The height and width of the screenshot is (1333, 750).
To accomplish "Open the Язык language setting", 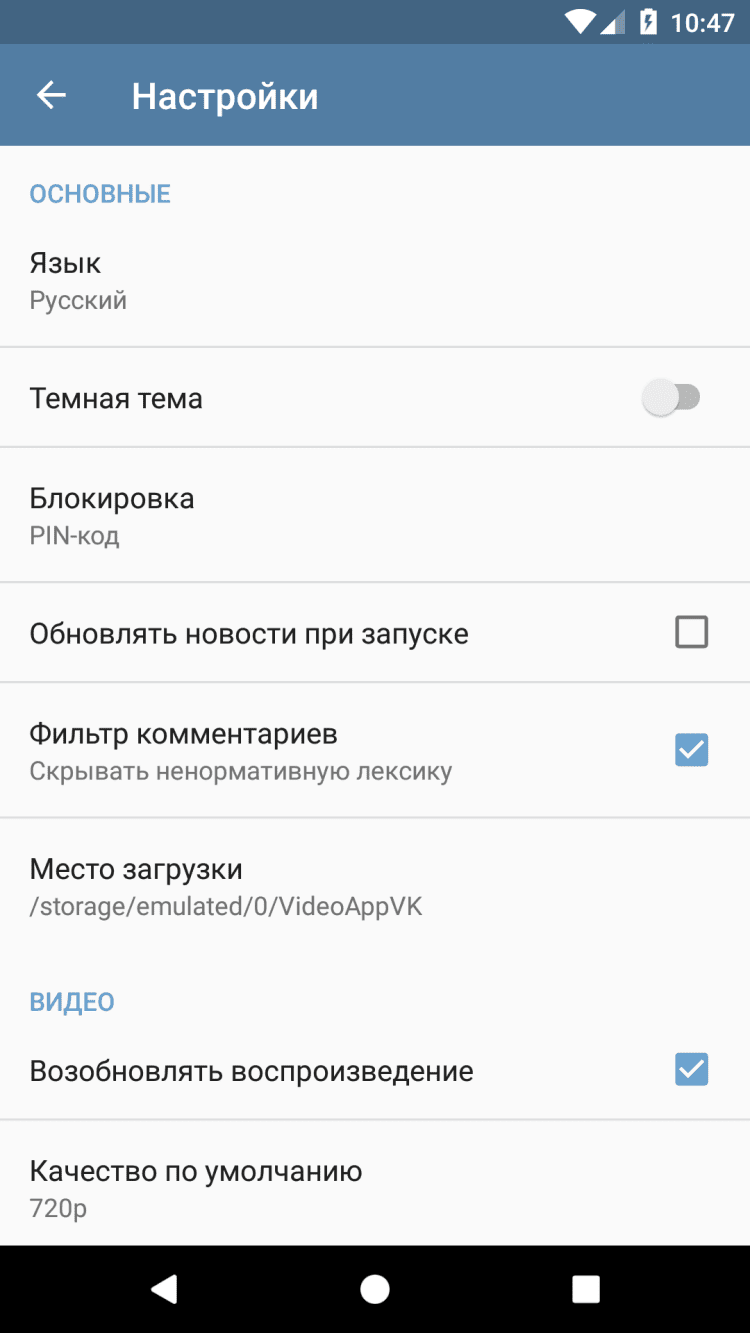I will tap(375, 280).
